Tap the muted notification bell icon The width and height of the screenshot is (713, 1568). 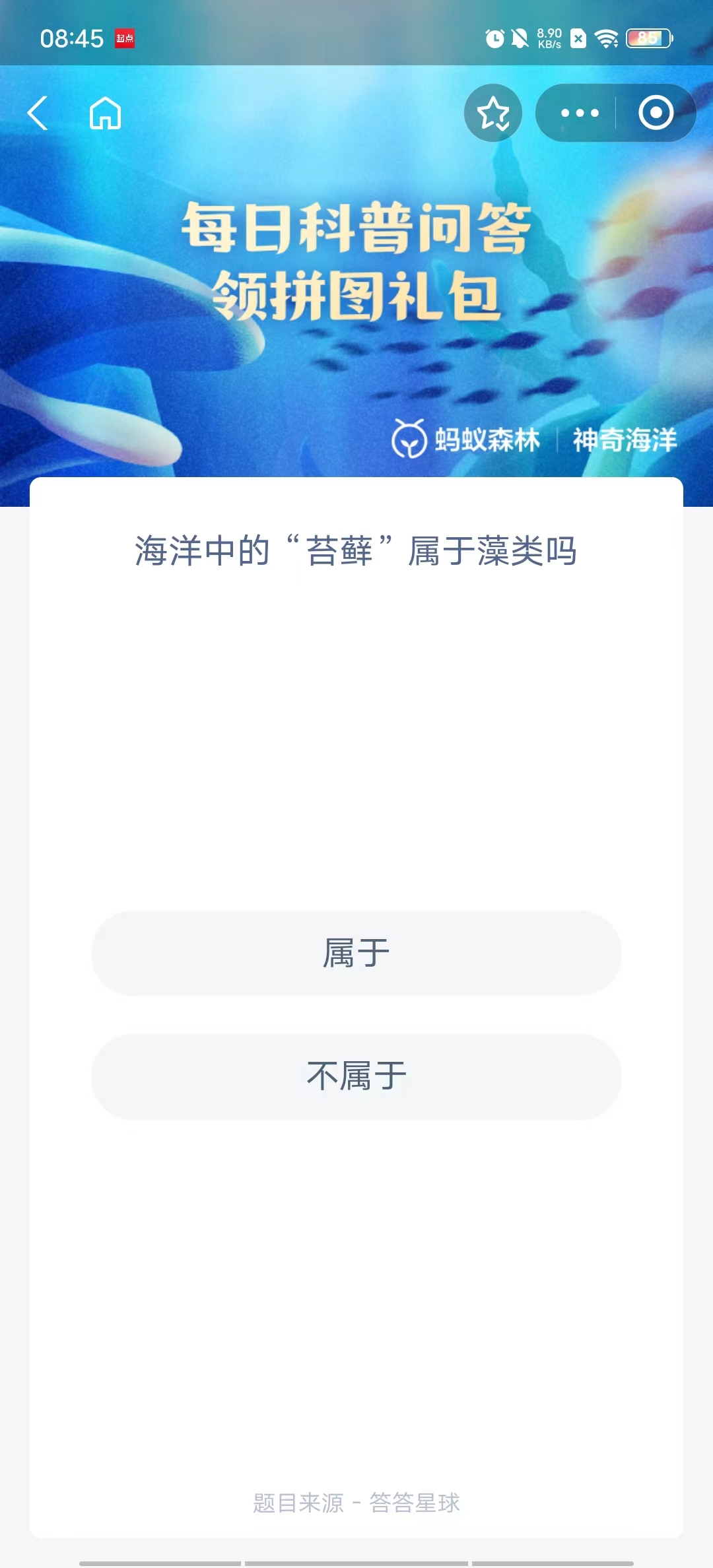coord(521,38)
